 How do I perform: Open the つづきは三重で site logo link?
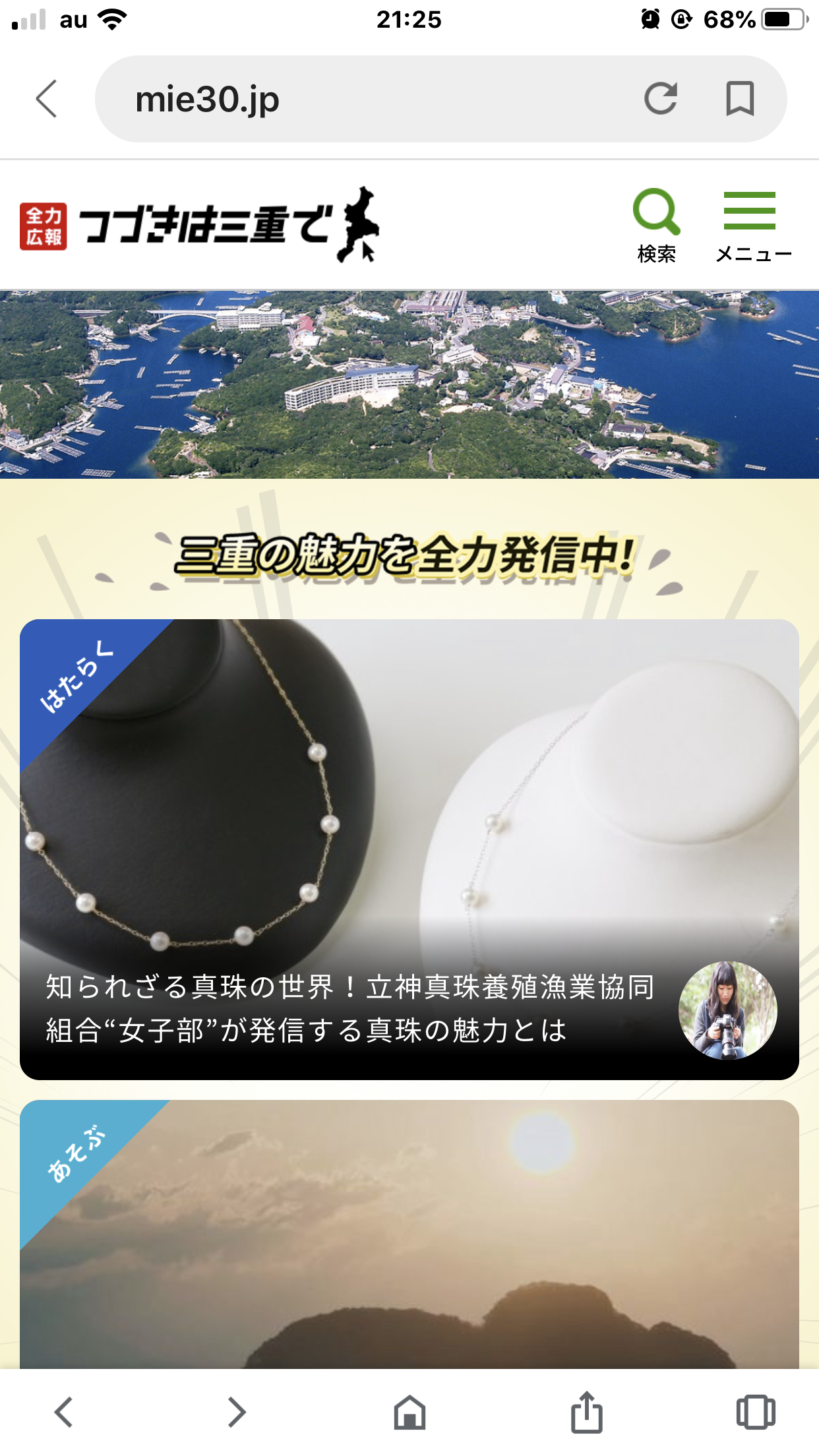pos(198,225)
